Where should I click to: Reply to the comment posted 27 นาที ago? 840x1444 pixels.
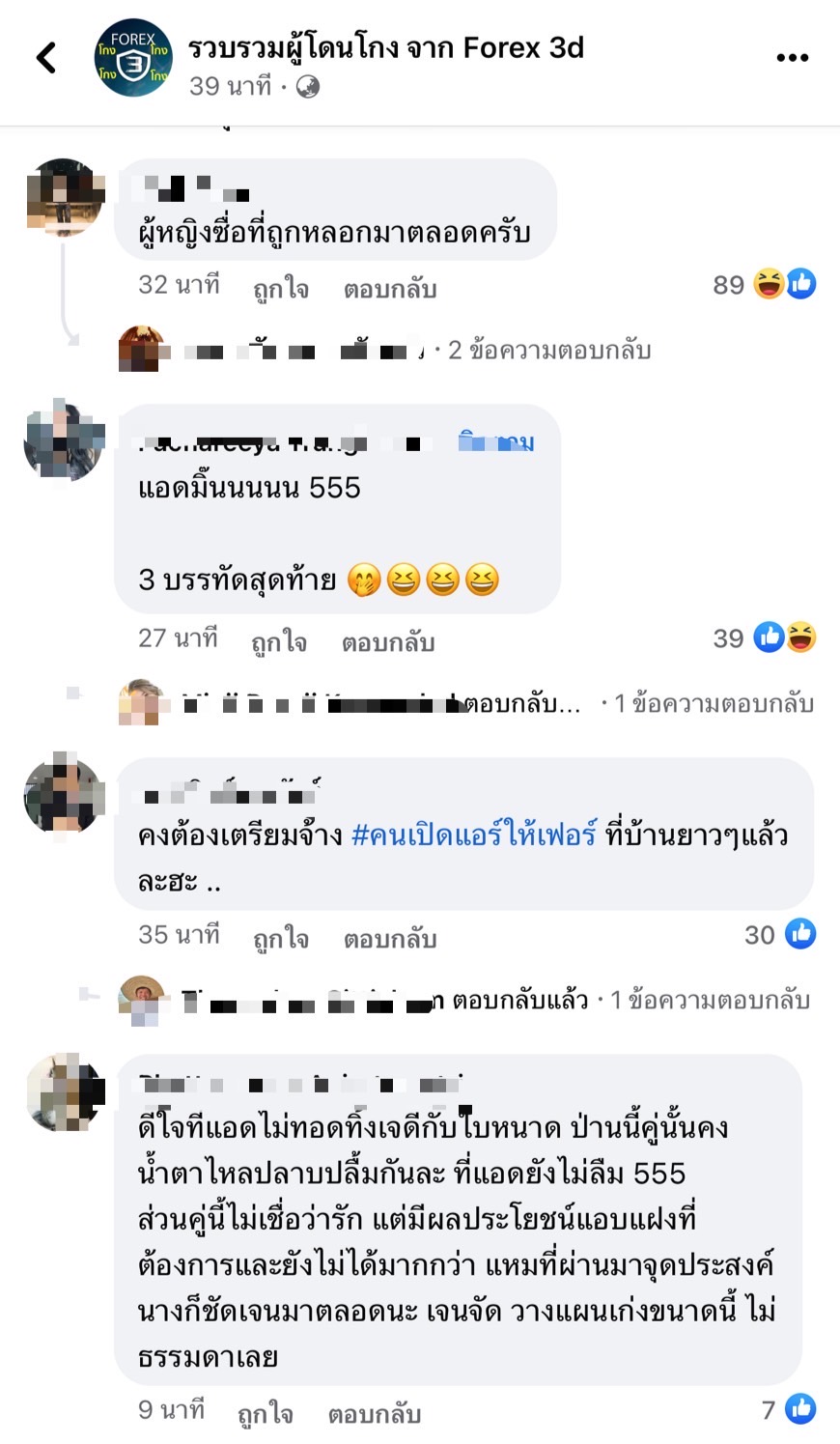coord(388,641)
